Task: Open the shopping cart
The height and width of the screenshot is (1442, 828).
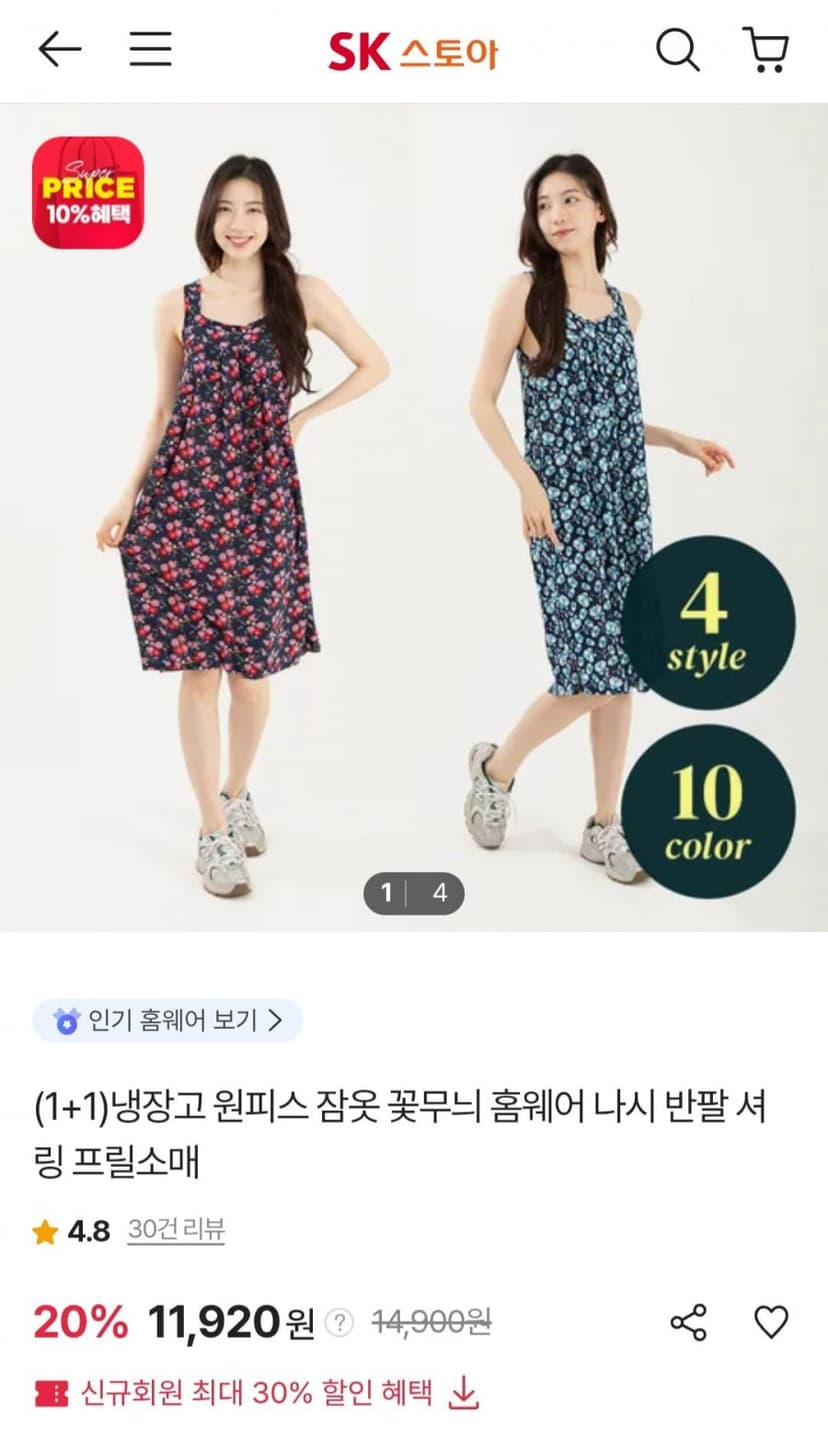Action: click(x=766, y=49)
